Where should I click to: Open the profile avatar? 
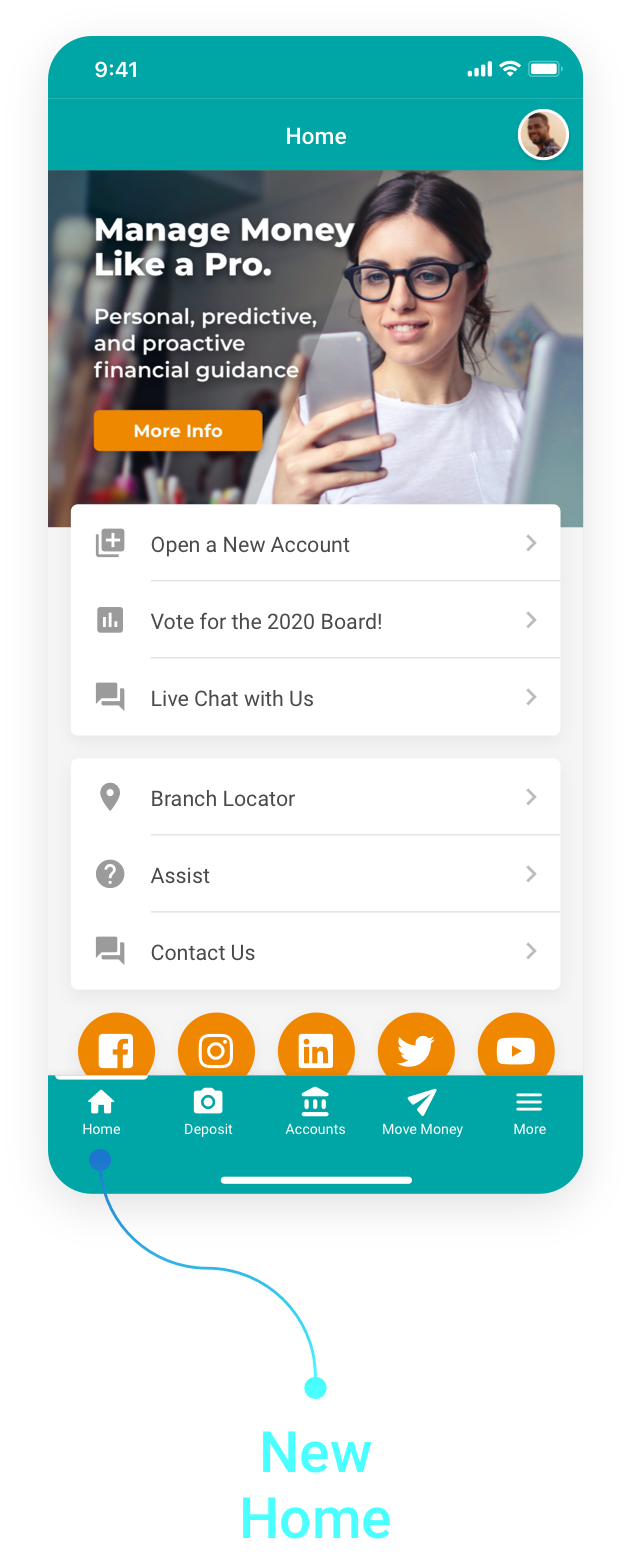tap(543, 135)
